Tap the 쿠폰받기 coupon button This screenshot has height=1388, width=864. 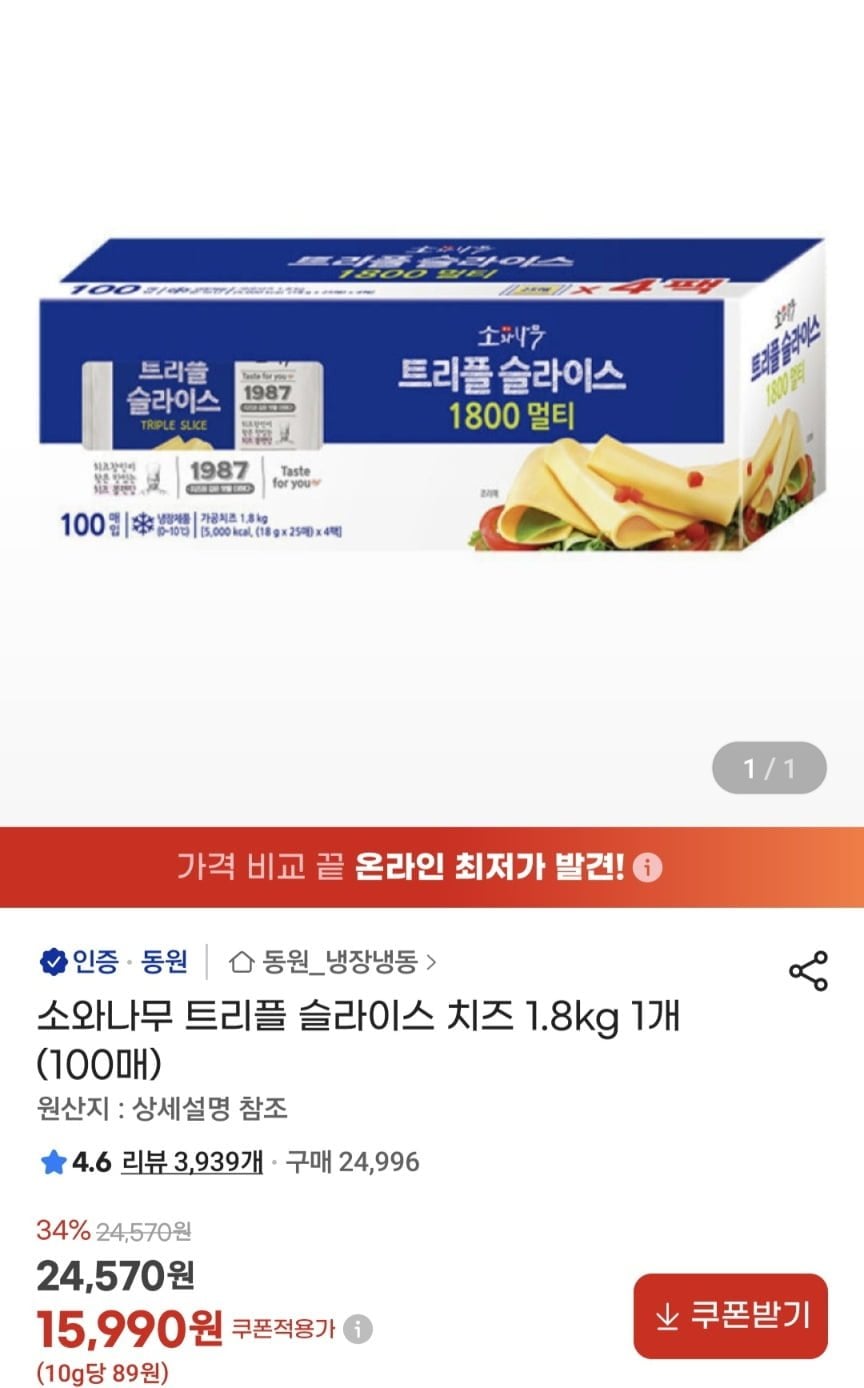[731, 1316]
